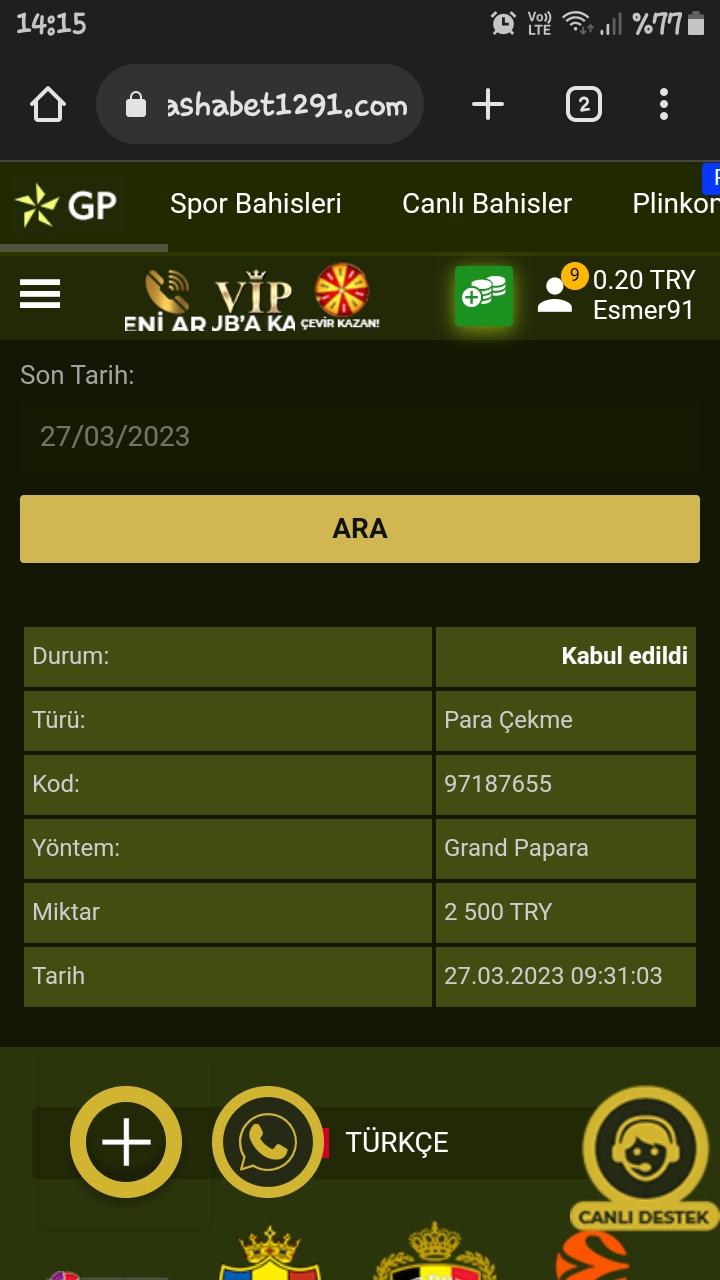Click the Kabul edildi status cell
Image resolution: width=720 pixels, height=1280 pixels.
[565, 656]
